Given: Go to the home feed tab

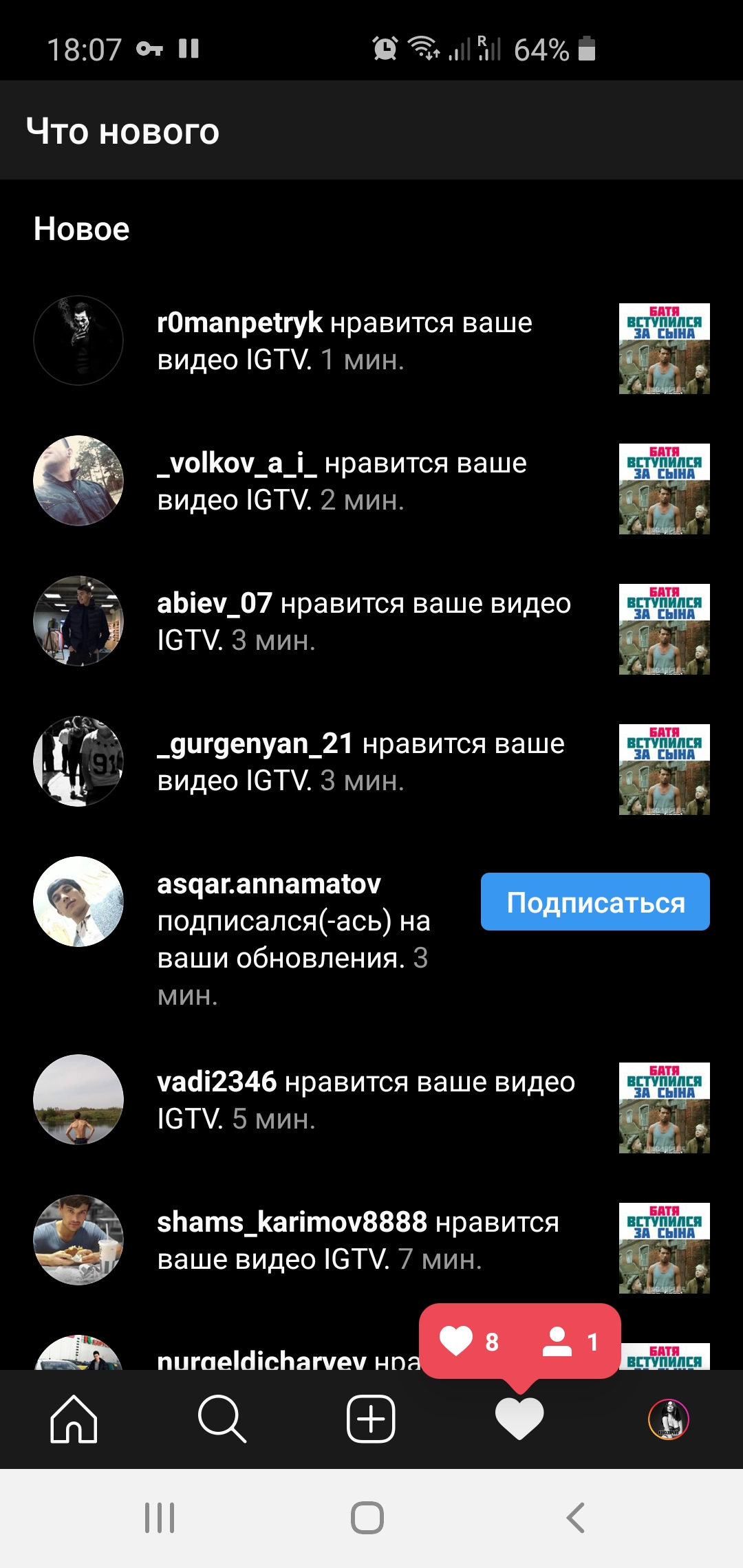Looking at the screenshot, I should (x=74, y=1419).
